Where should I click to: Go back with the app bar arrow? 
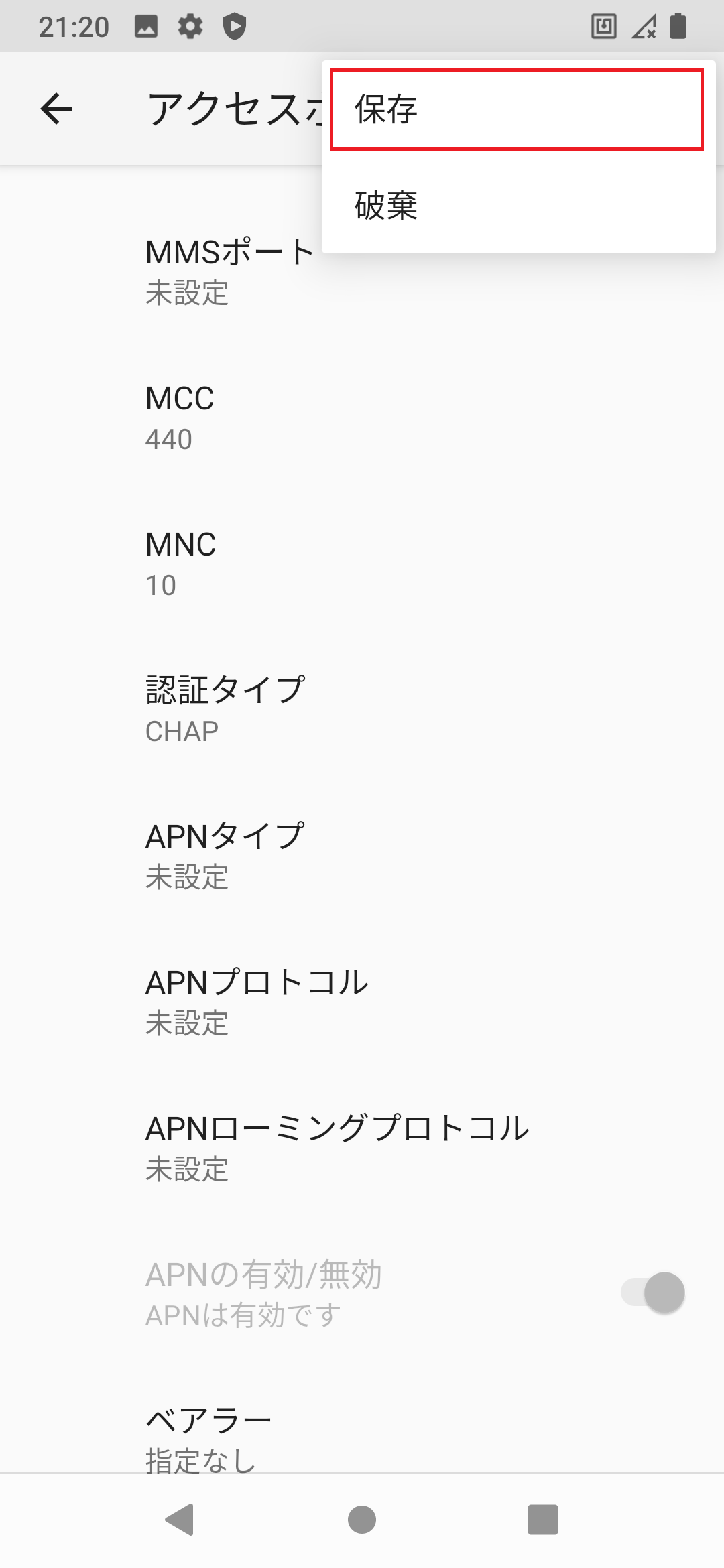point(56,109)
